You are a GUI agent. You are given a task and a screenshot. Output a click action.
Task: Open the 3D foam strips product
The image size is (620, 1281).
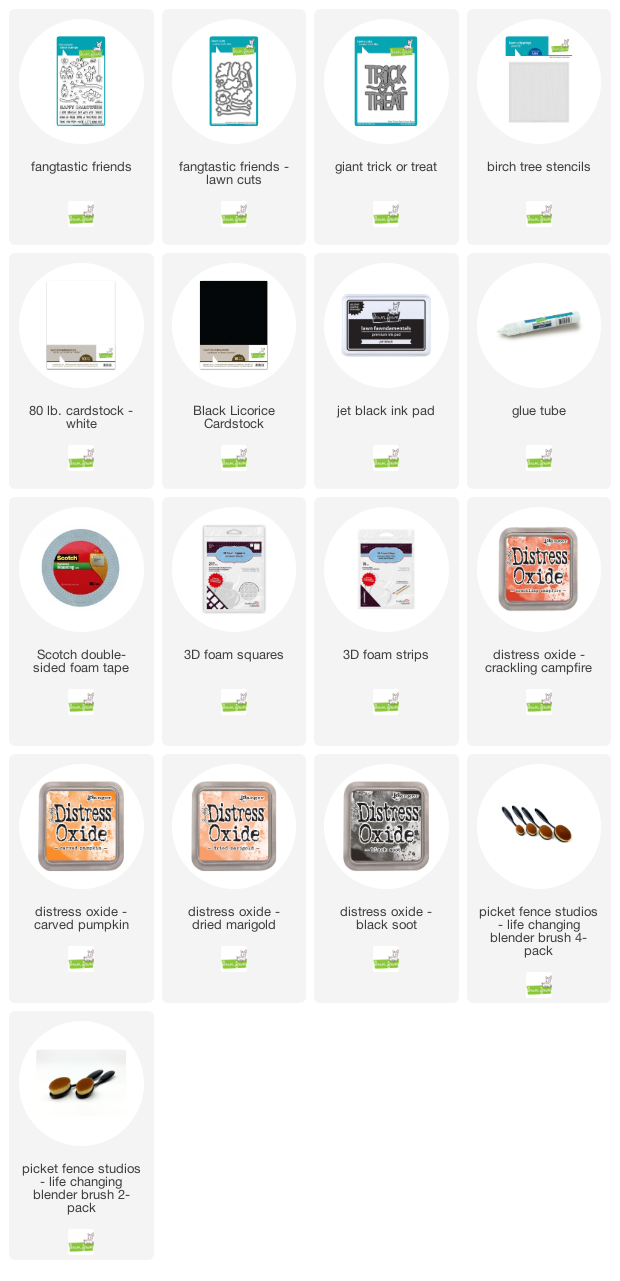click(x=386, y=621)
